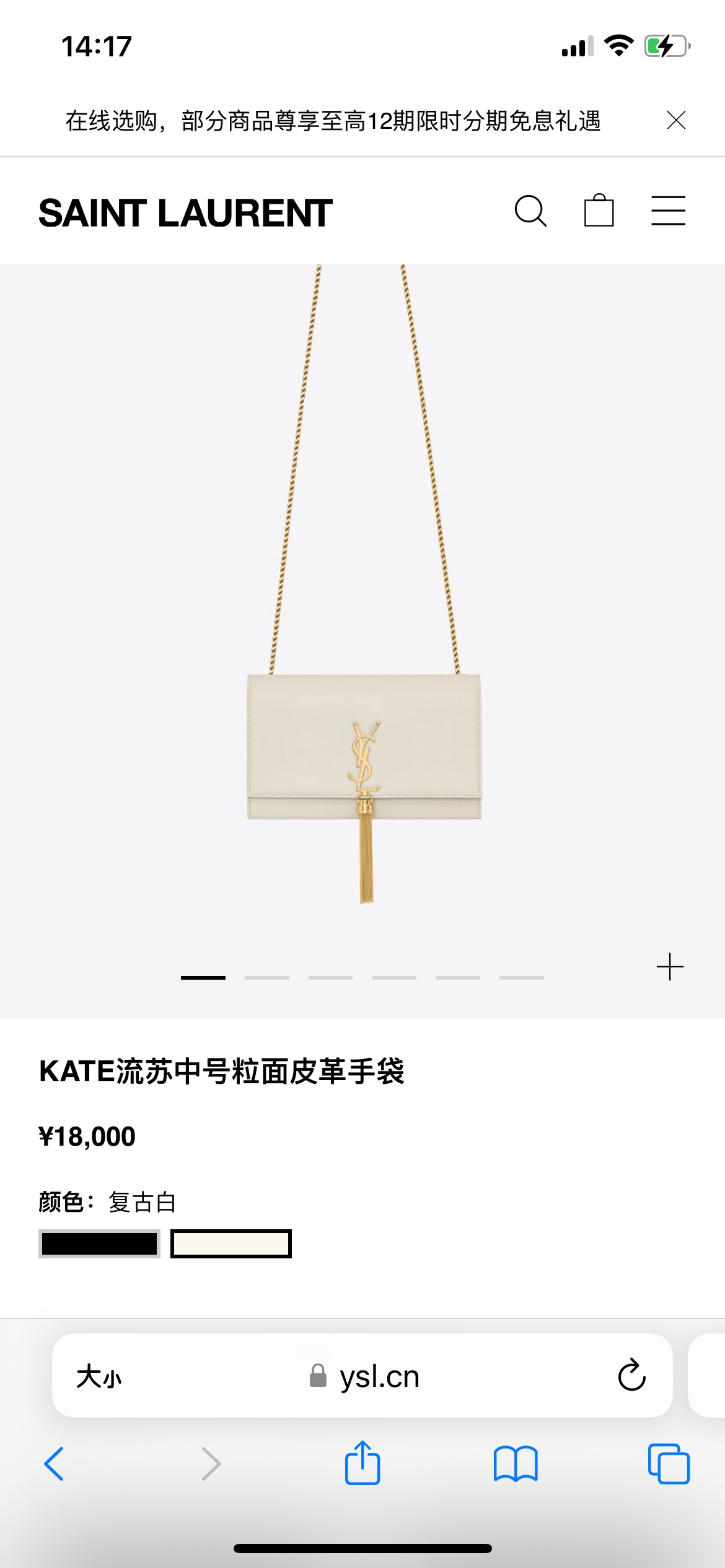Open the hamburger menu
Image resolution: width=725 pixels, height=1568 pixels.
tap(668, 211)
